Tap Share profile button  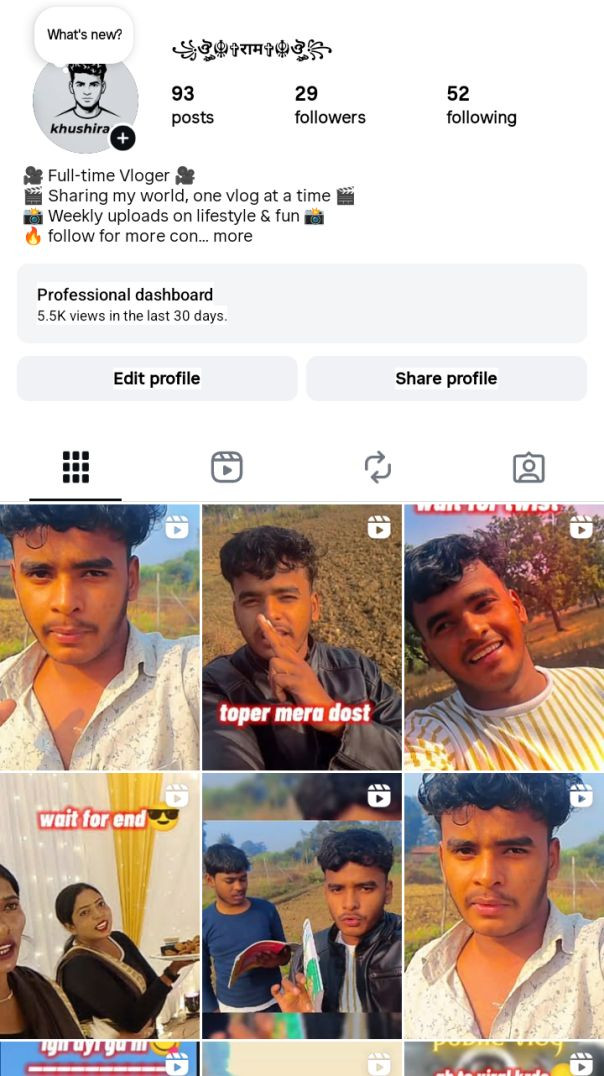point(446,379)
